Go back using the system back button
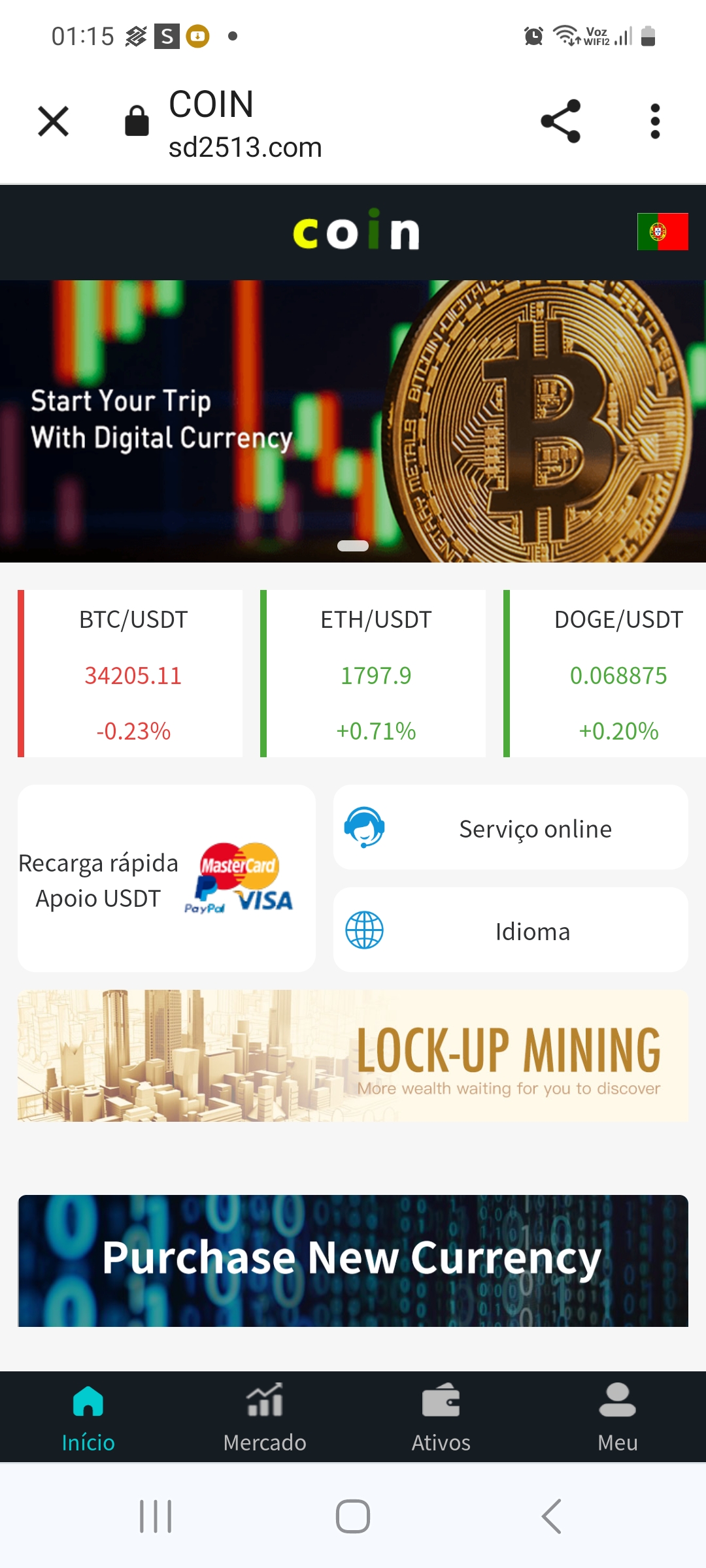 click(x=551, y=1516)
